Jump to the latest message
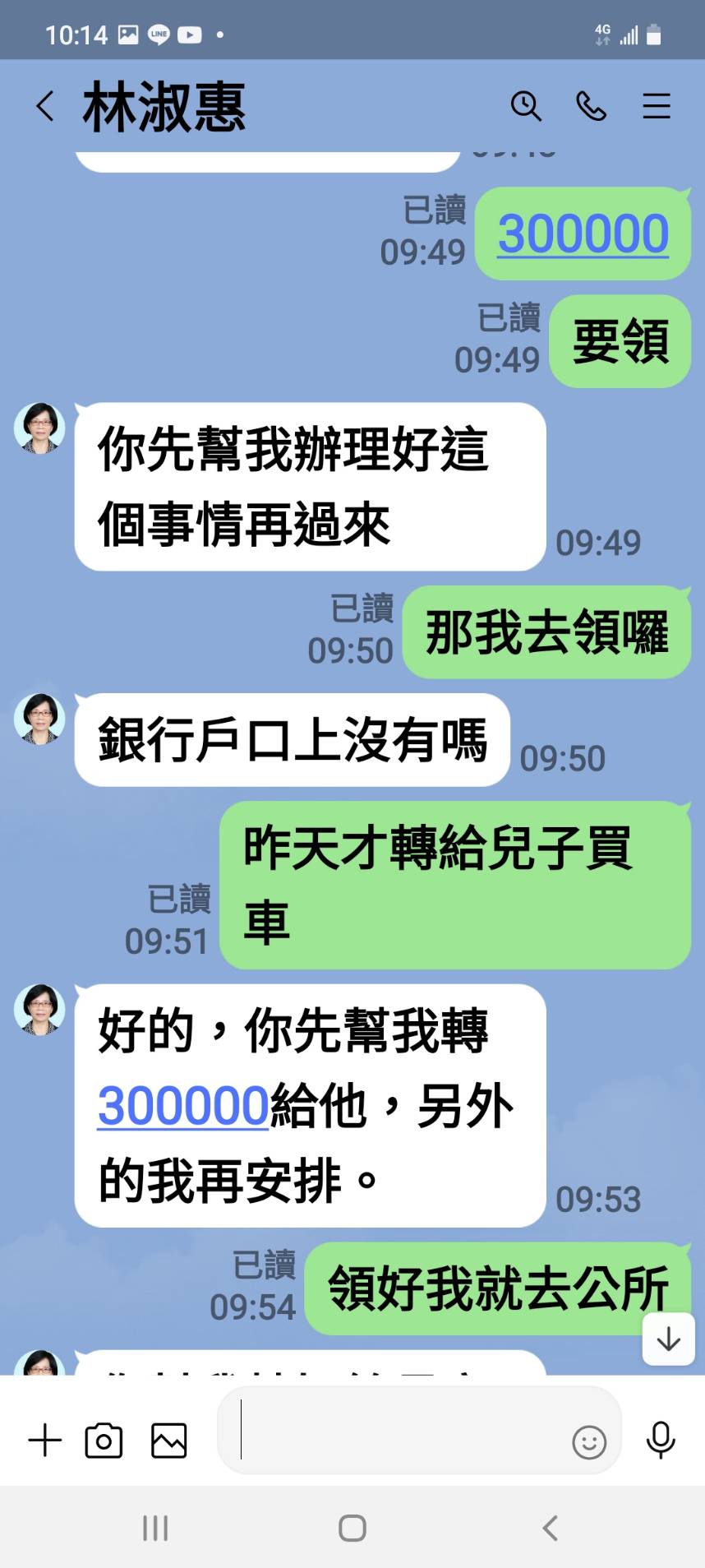 pos(668,1339)
